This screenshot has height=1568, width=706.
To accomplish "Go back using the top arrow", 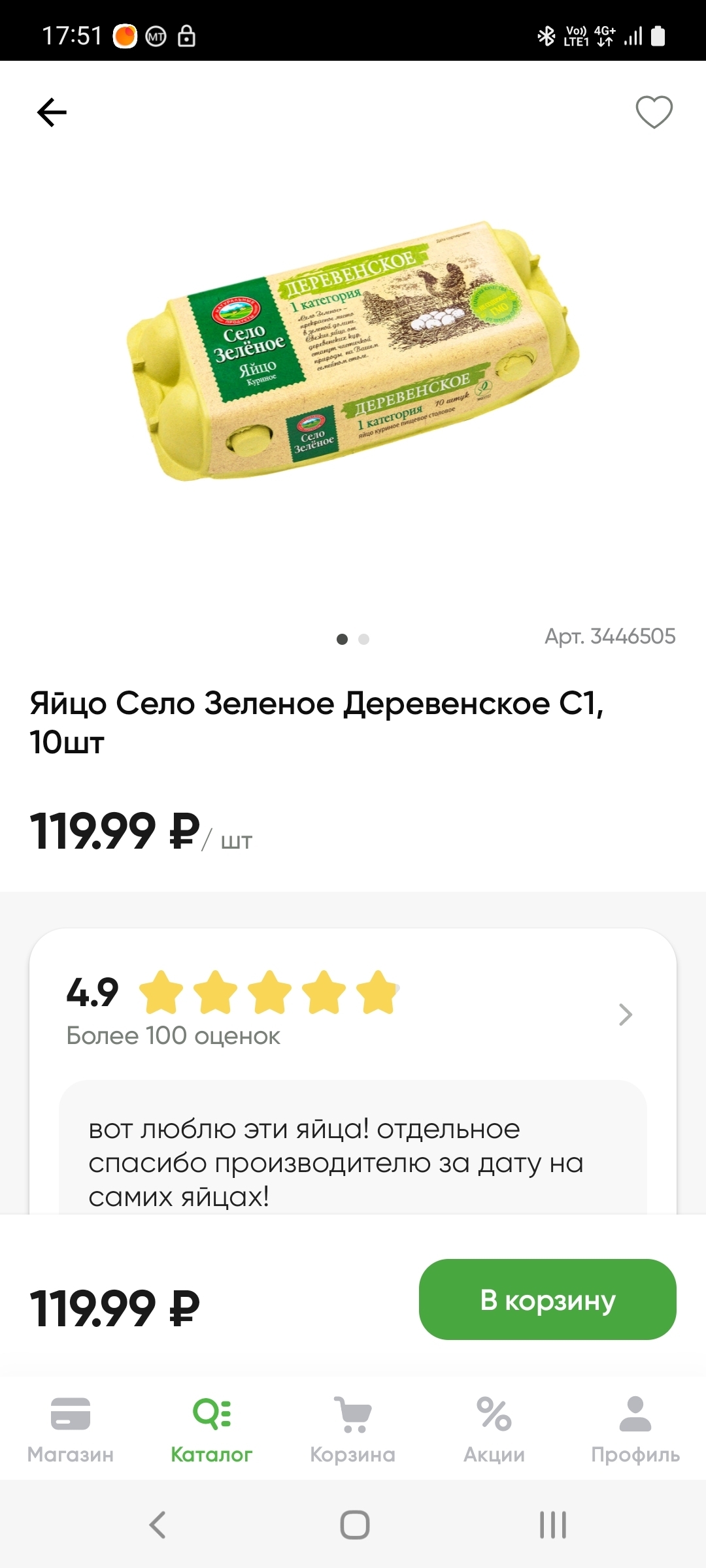I will point(52,112).
